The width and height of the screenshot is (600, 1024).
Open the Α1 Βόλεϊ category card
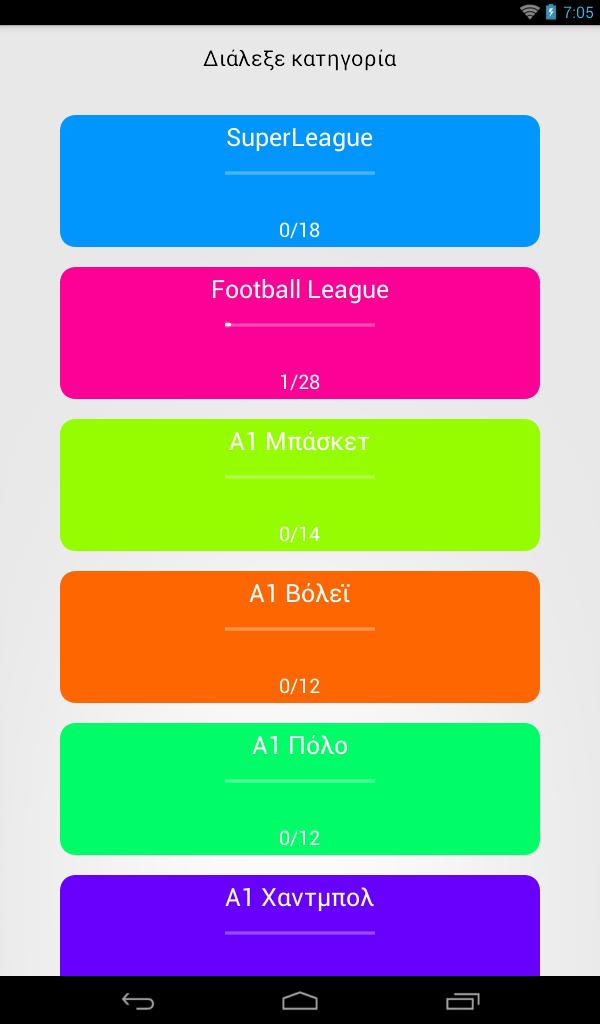coord(300,637)
